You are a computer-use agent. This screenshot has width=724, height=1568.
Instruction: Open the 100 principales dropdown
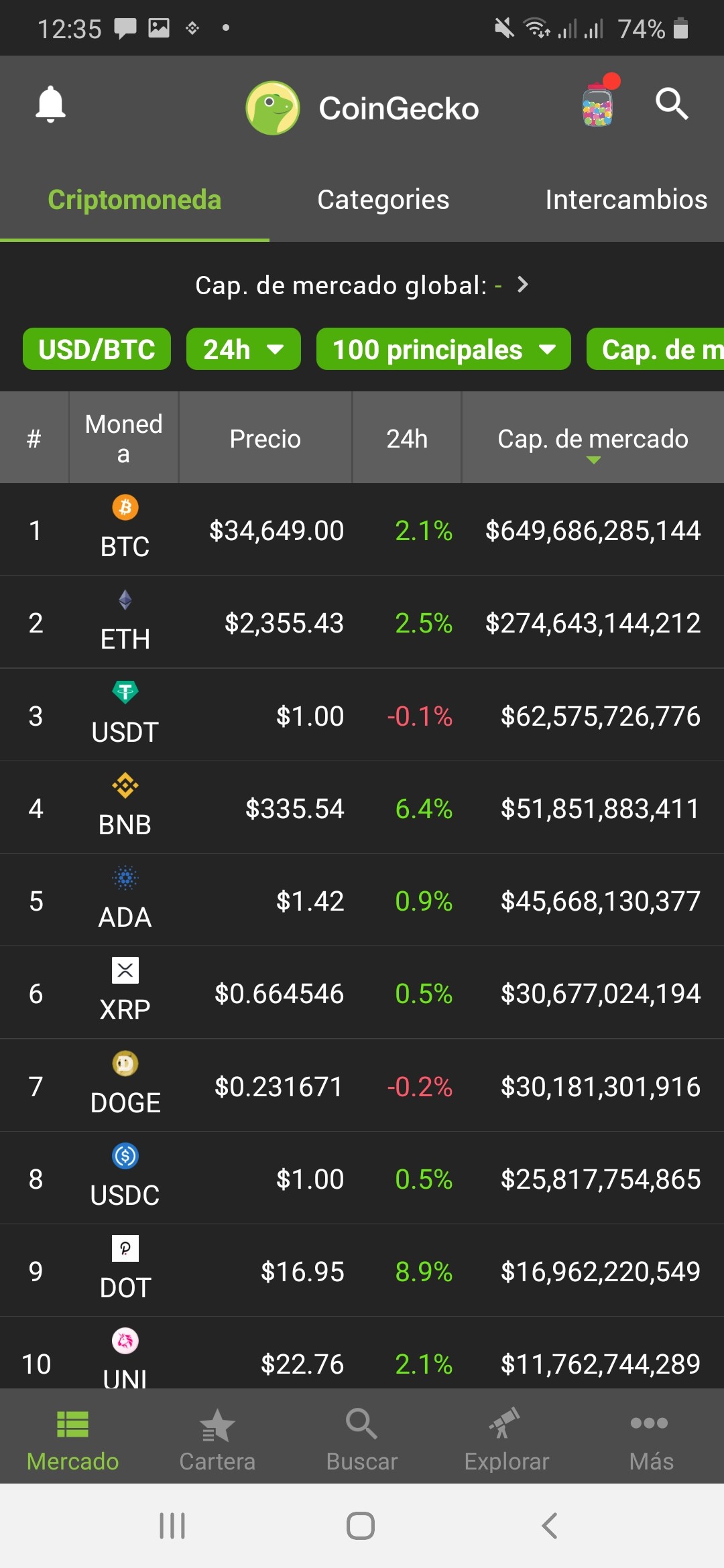[x=444, y=349]
